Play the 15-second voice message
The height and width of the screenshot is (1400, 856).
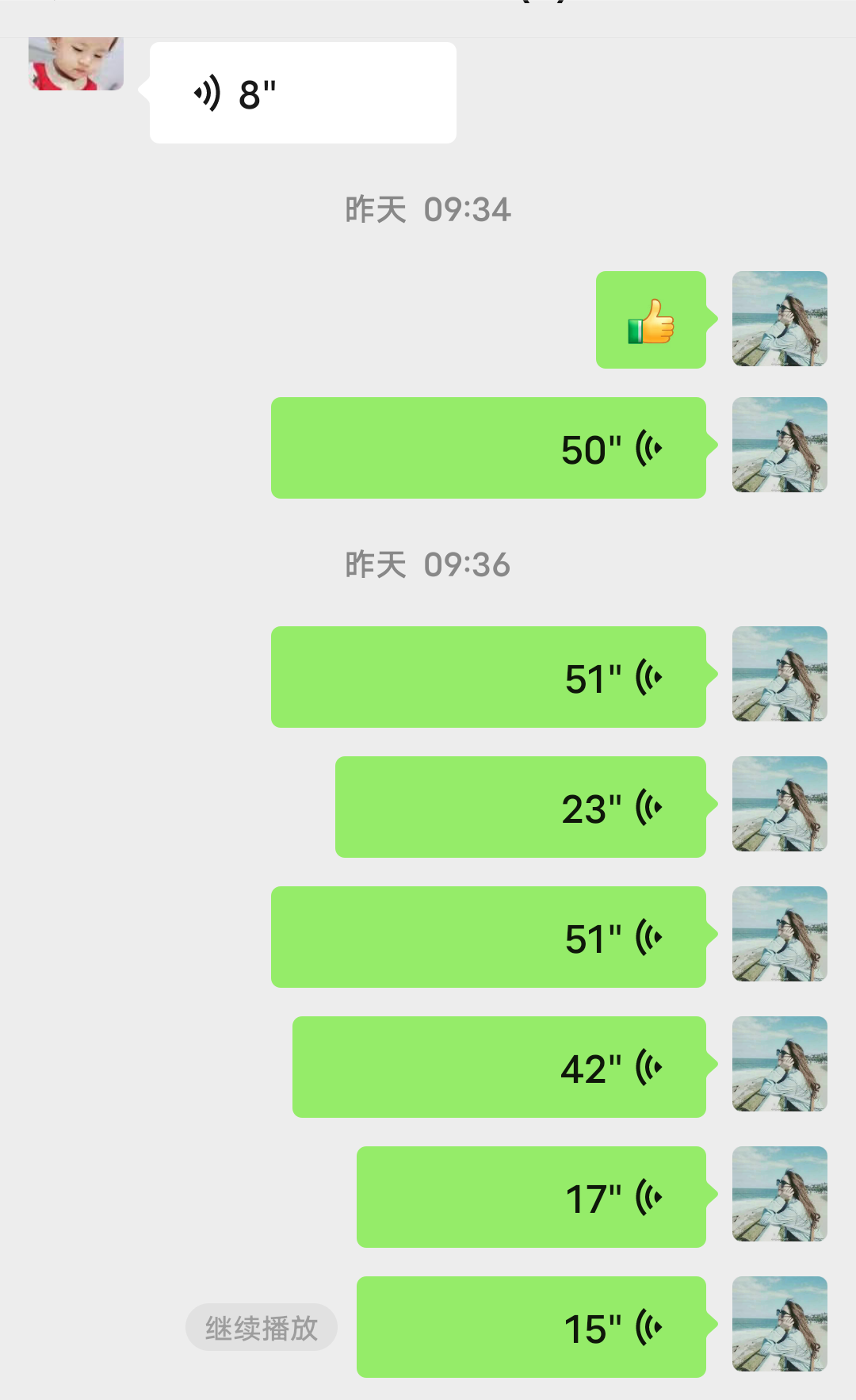(x=530, y=1327)
